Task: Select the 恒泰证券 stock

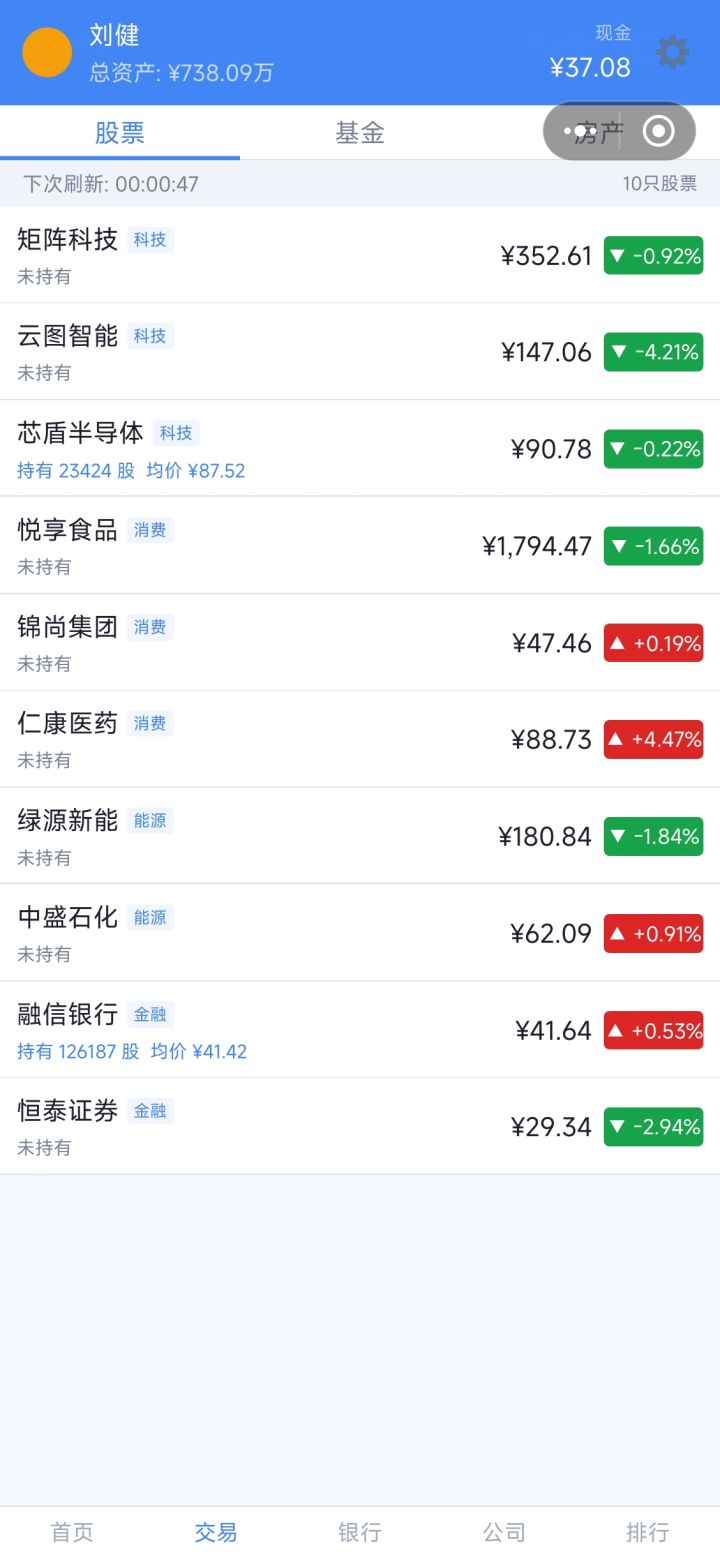Action: (x=360, y=1127)
